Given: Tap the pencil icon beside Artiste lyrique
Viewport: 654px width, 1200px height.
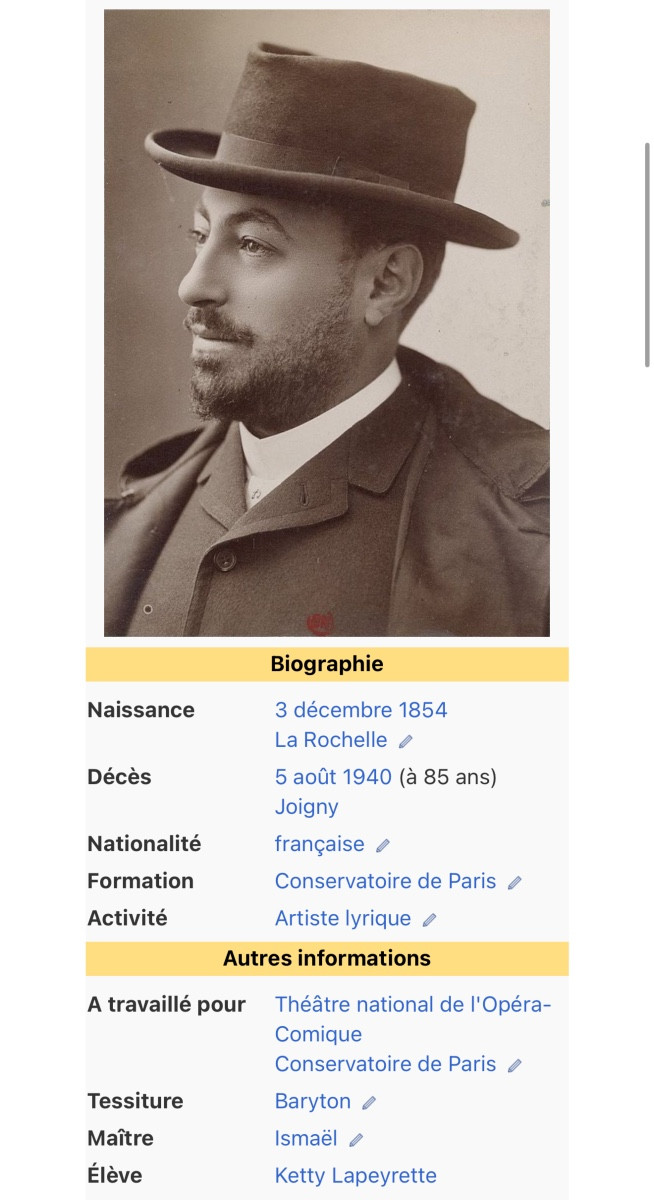Looking at the screenshot, I should pyautogui.click(x=429, y=919).
